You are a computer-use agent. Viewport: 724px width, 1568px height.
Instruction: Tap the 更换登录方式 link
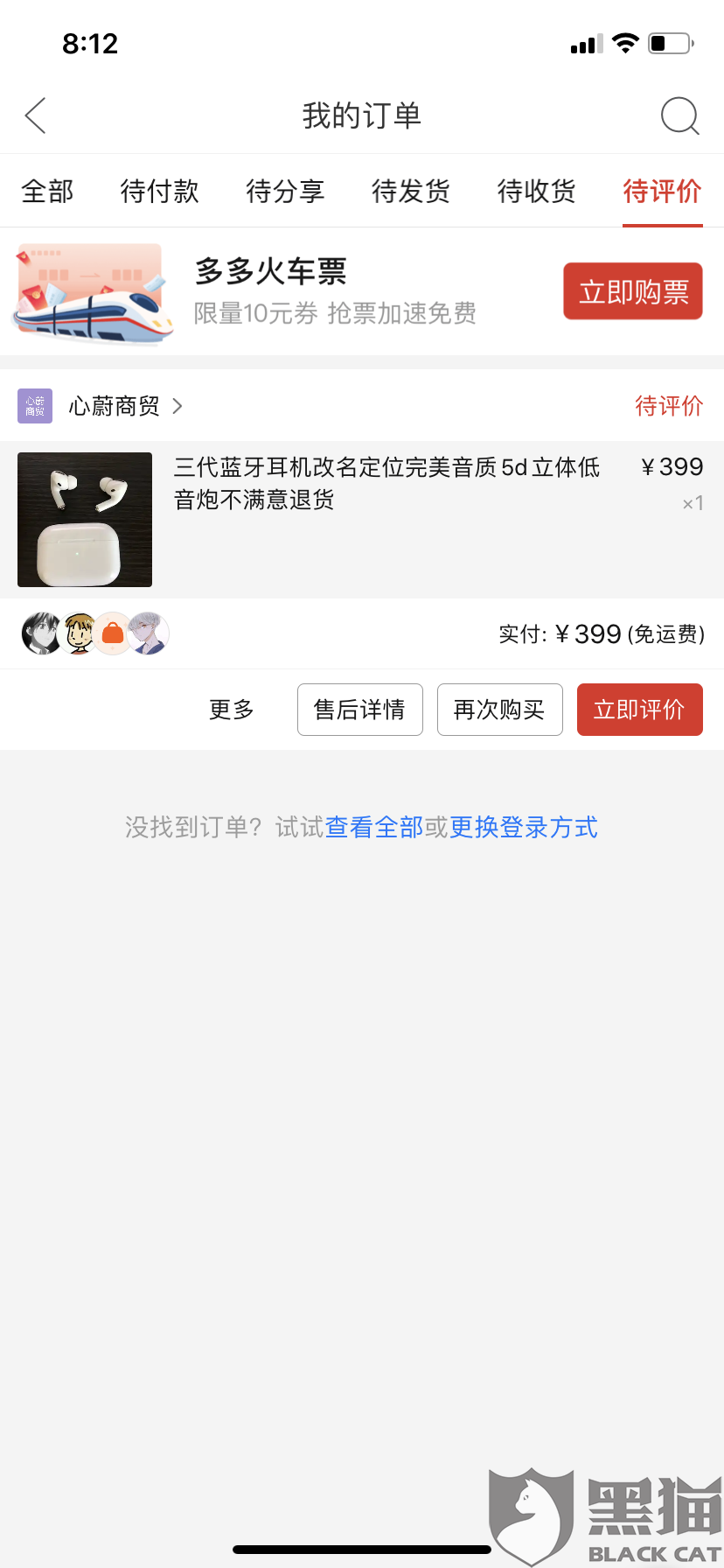(x=524, y=827)
